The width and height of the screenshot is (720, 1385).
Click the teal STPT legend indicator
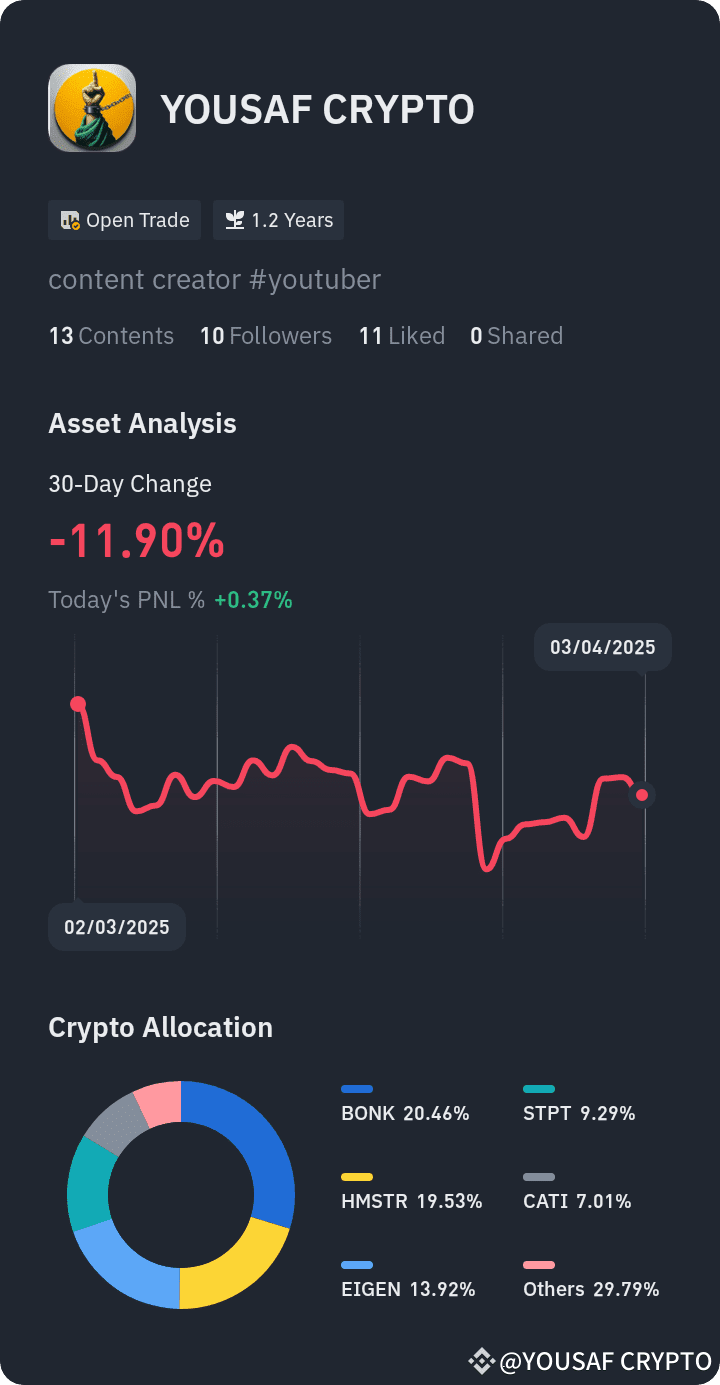538,1089
